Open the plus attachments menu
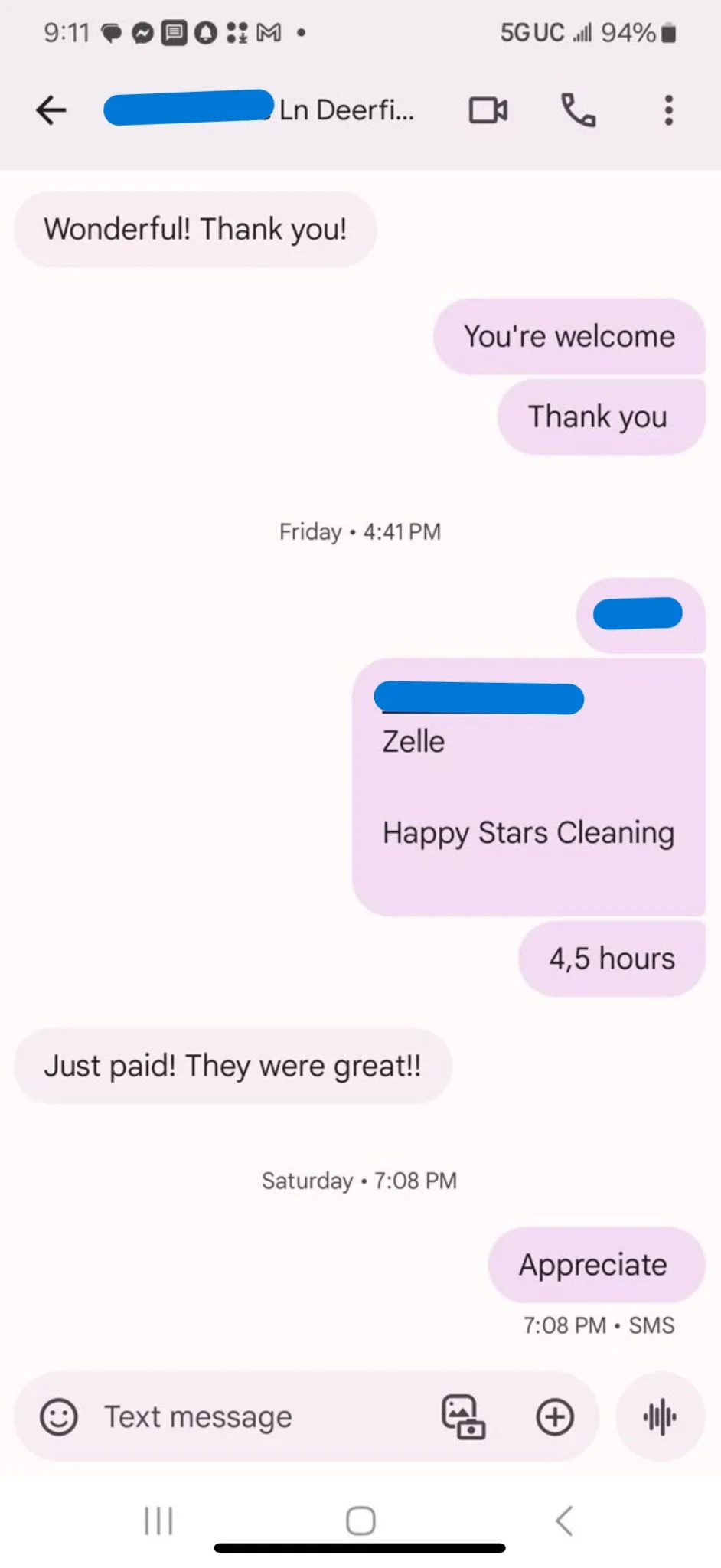 555,1416
